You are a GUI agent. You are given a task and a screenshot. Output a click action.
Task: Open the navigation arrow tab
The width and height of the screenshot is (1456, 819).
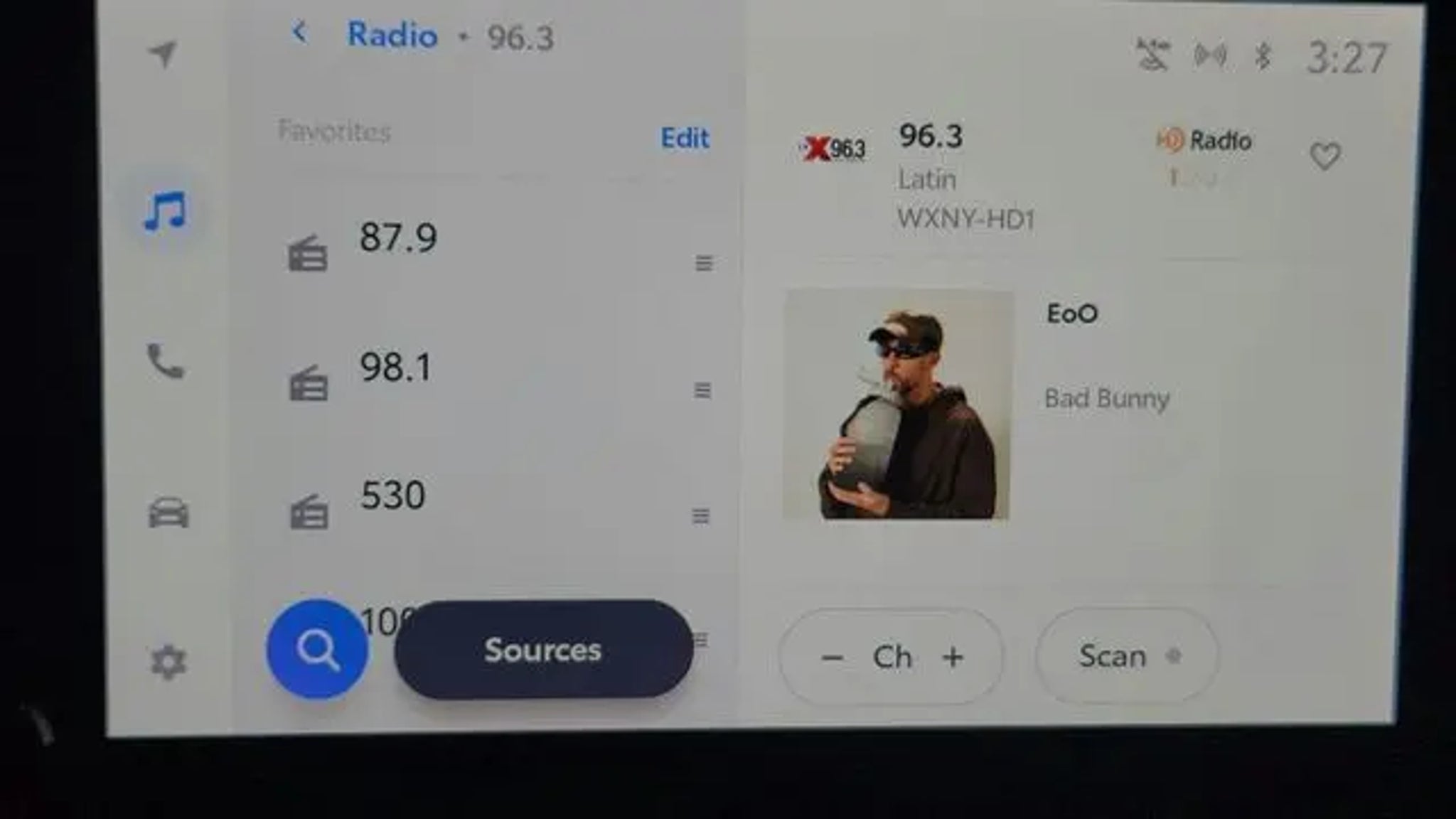coord(164,54)
